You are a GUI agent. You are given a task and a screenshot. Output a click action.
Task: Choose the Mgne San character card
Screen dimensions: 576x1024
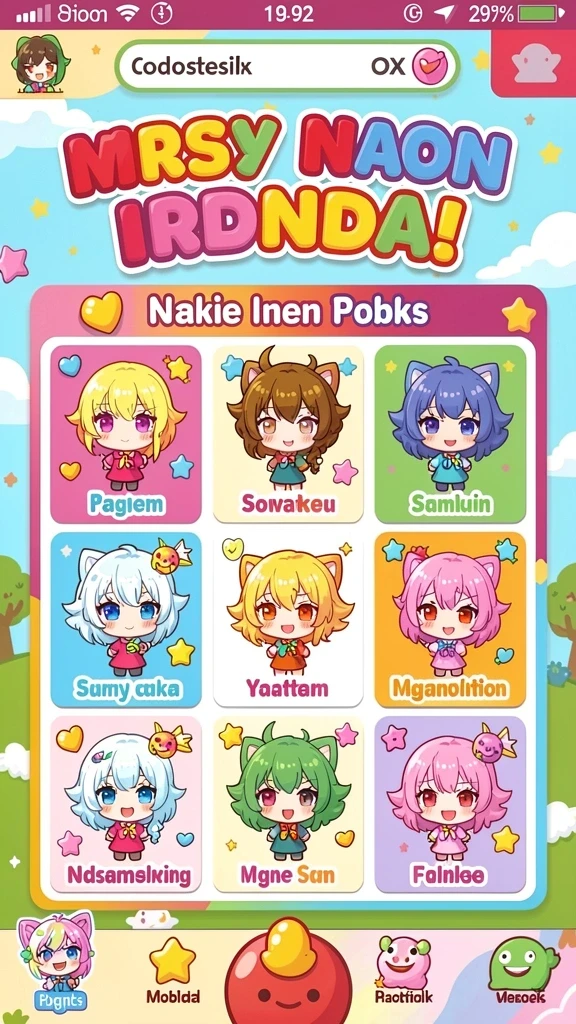click(288, 805)
